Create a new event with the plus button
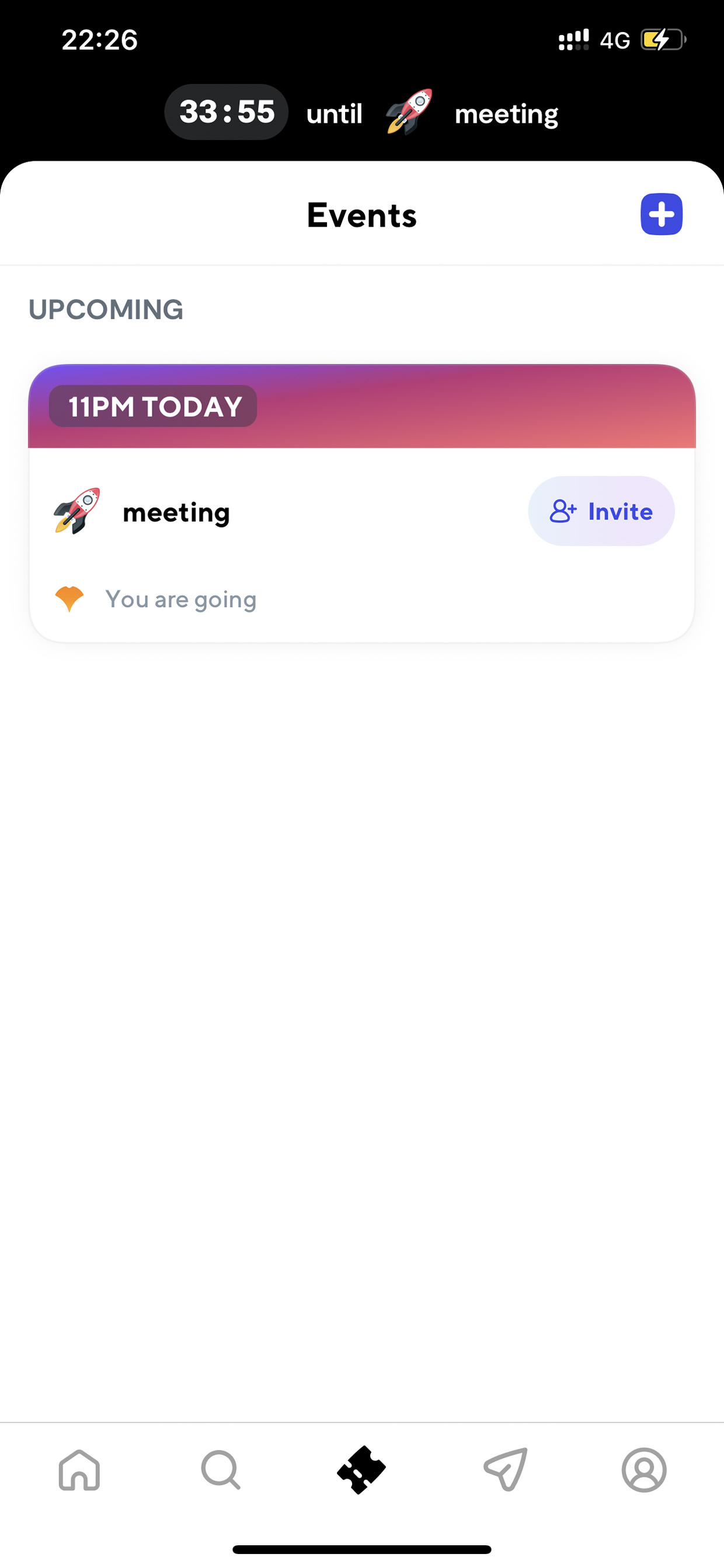Viewport: 724px width, 1568px height. (662, 214)
